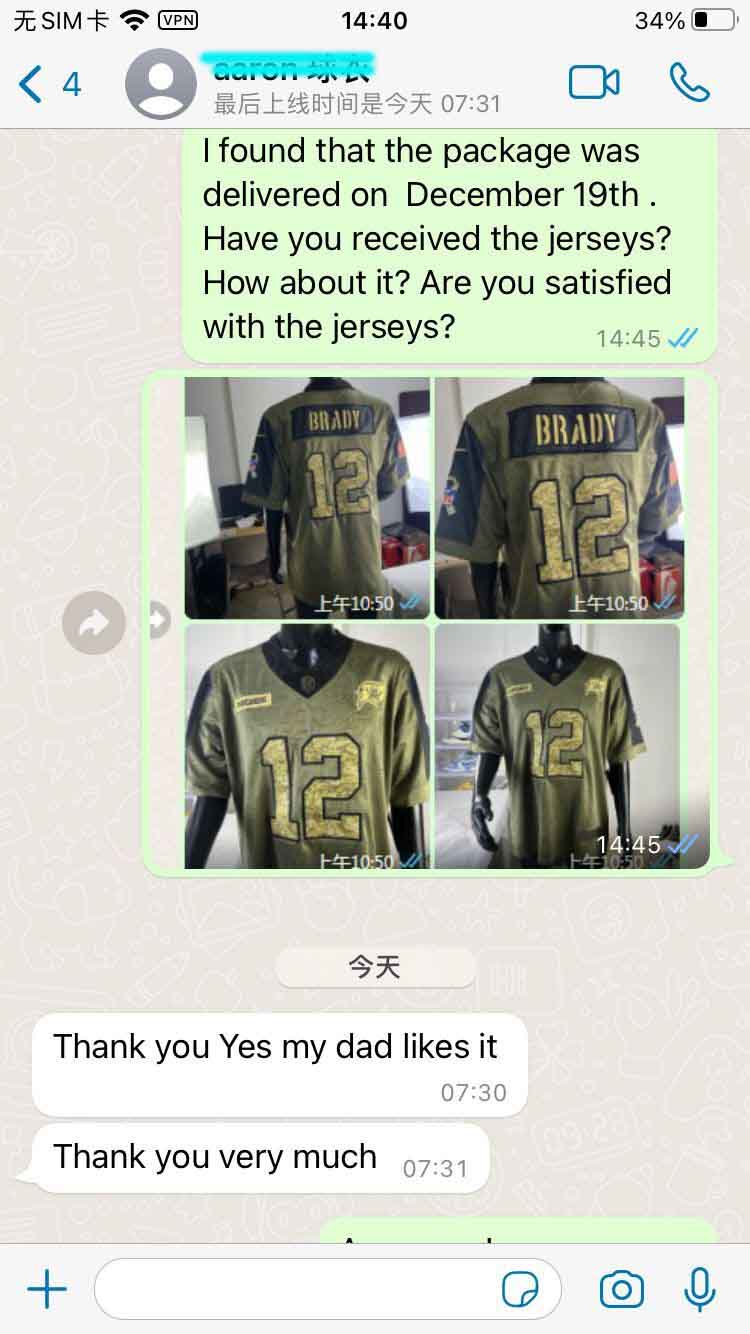Open the Brady jersey back photo
The height and width of the screenshot is (1334, 750).
pyautogui.click(x=307, y=497)
